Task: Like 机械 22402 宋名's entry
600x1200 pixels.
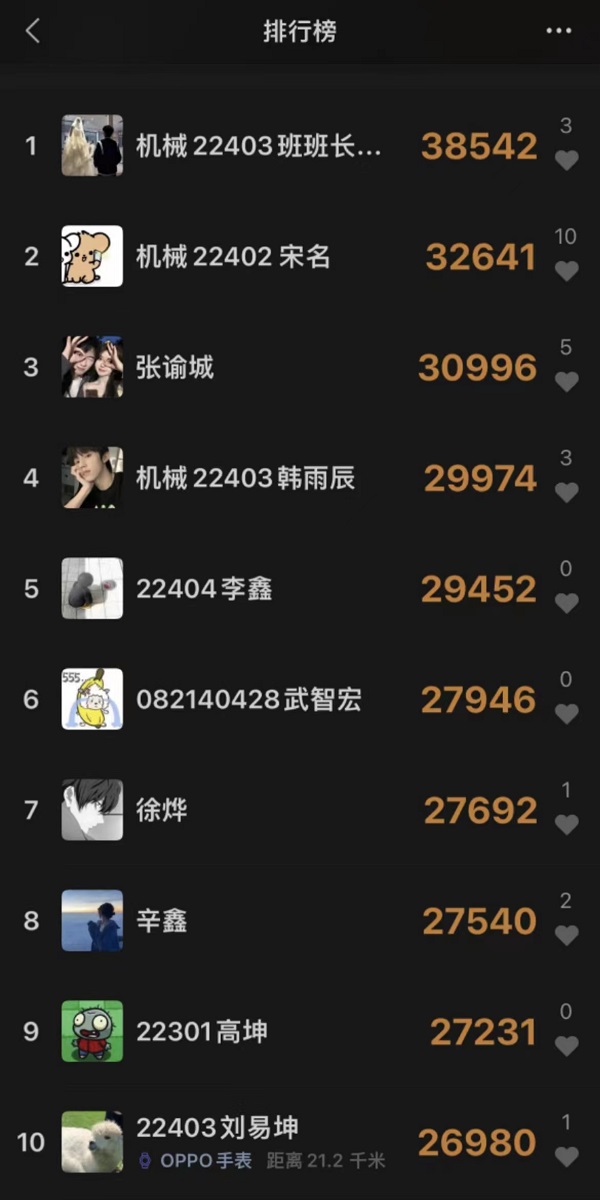Action: (x=566, y=271)
